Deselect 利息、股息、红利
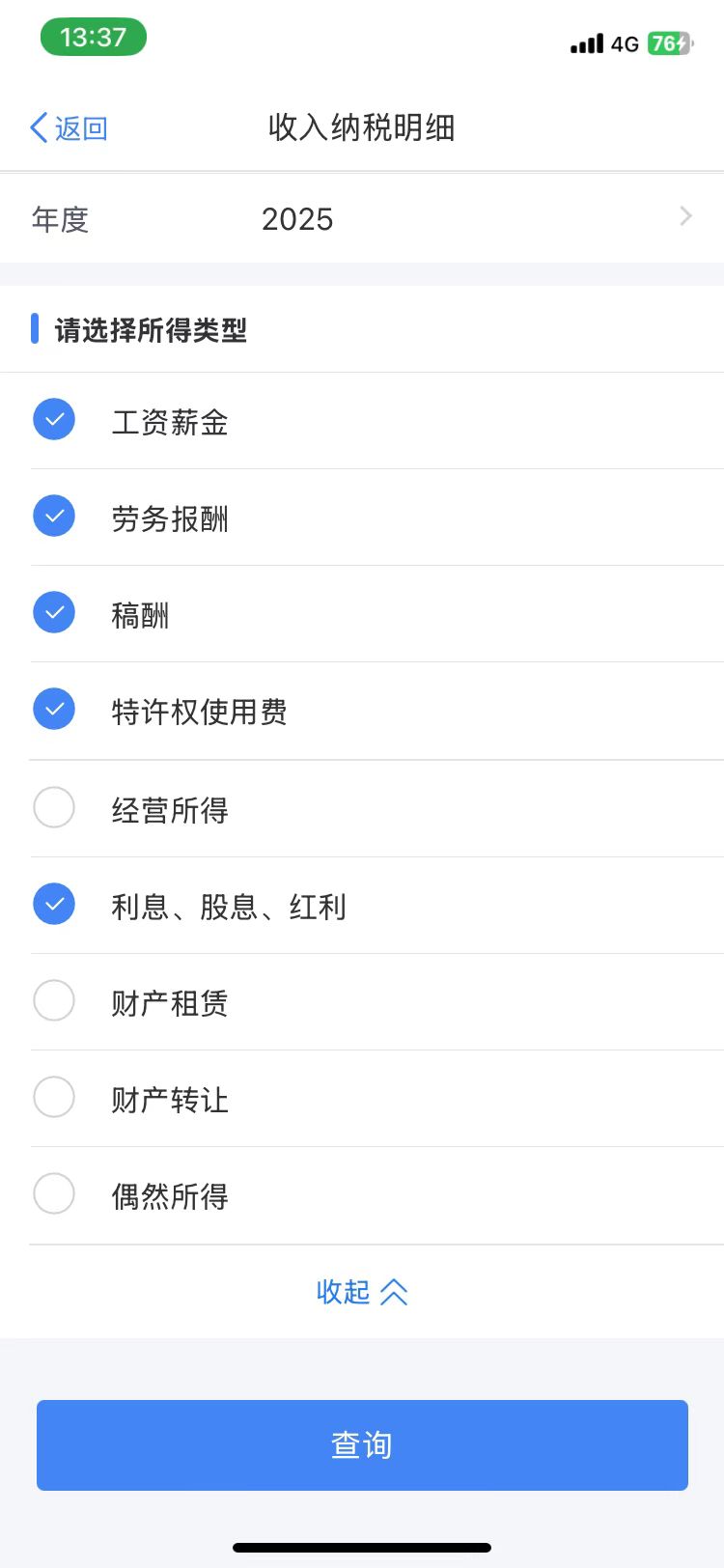The height and width of the screenshot is (1568, 724). point(54,905)
